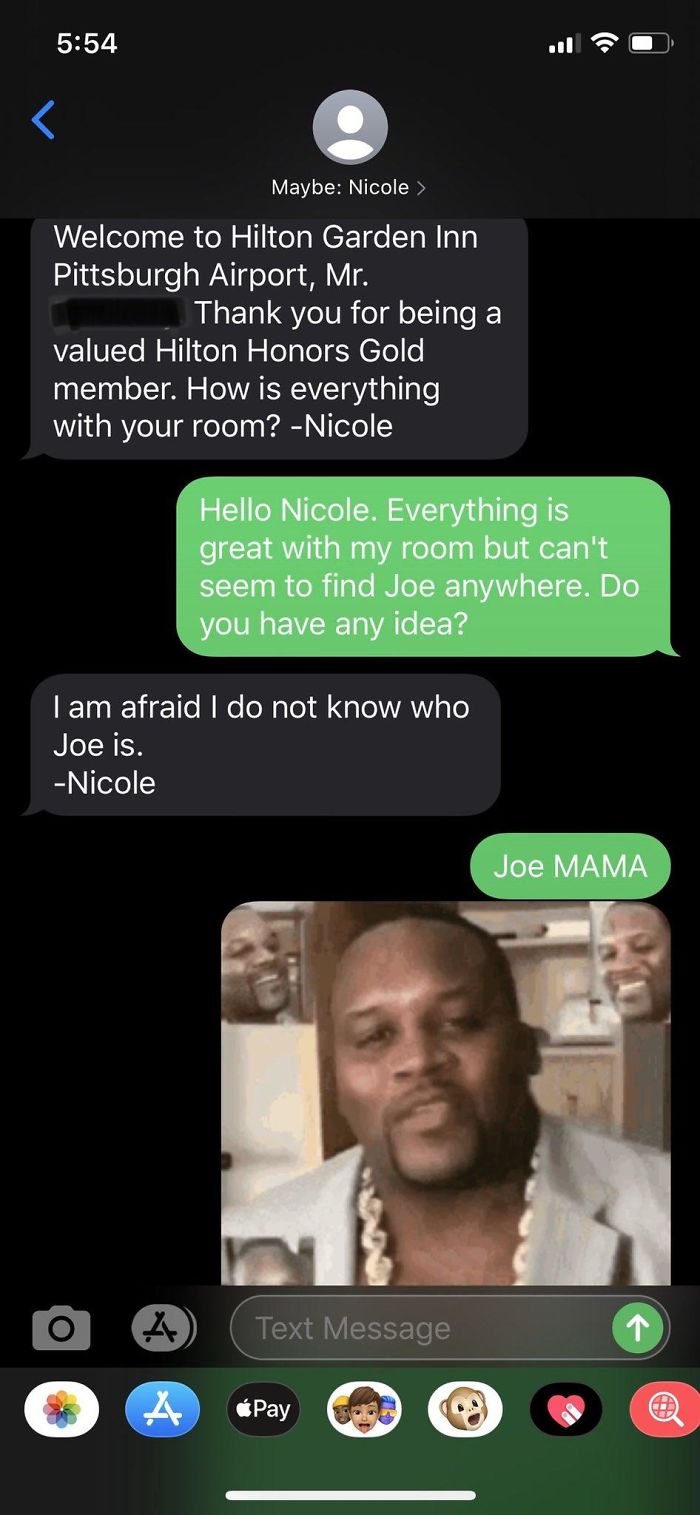
Task: Open Digital Touch heart in the drawer
Action: coord(566,1409)
